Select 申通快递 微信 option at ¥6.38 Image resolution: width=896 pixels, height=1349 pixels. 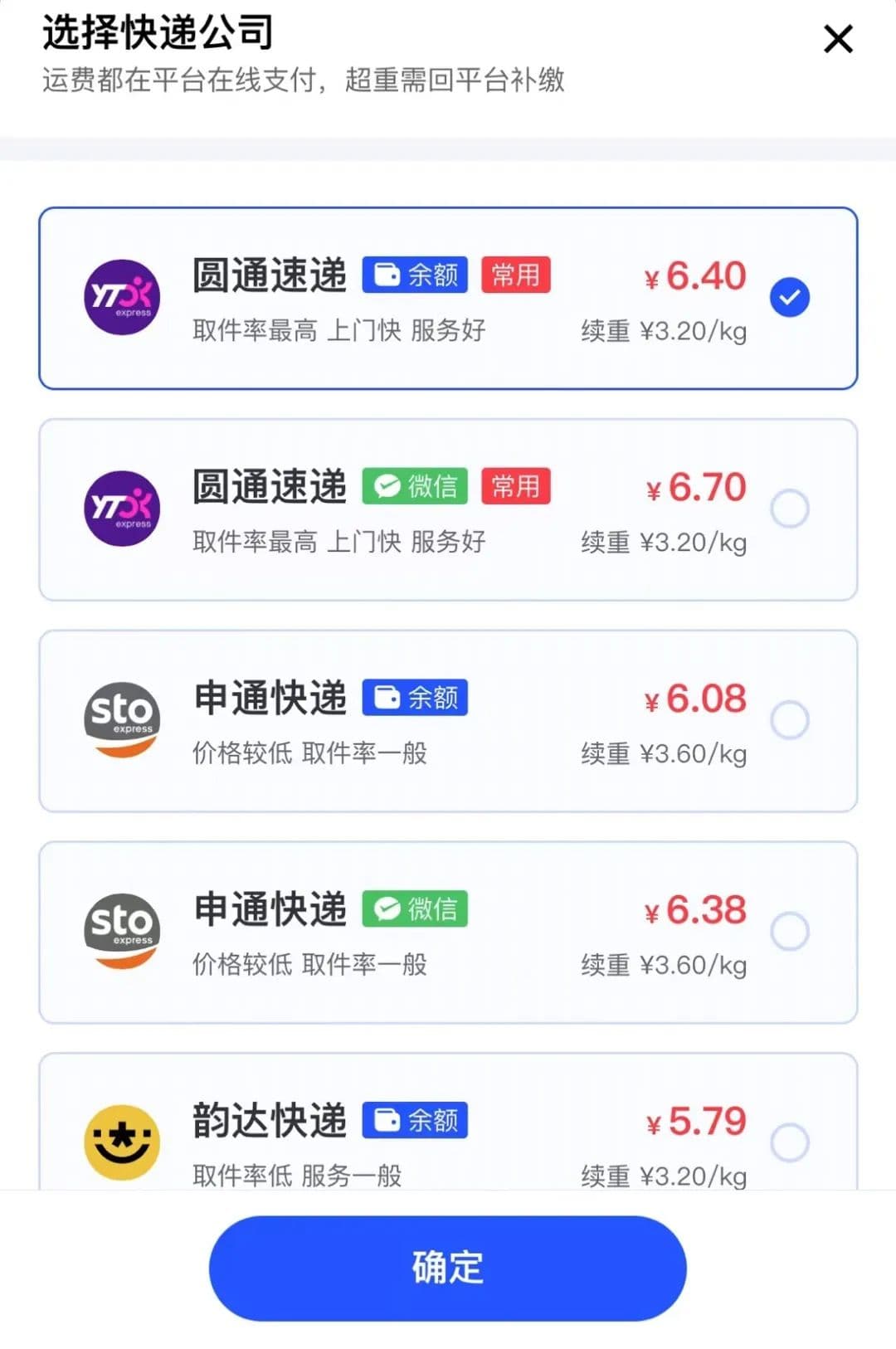(x=789, y=931)
